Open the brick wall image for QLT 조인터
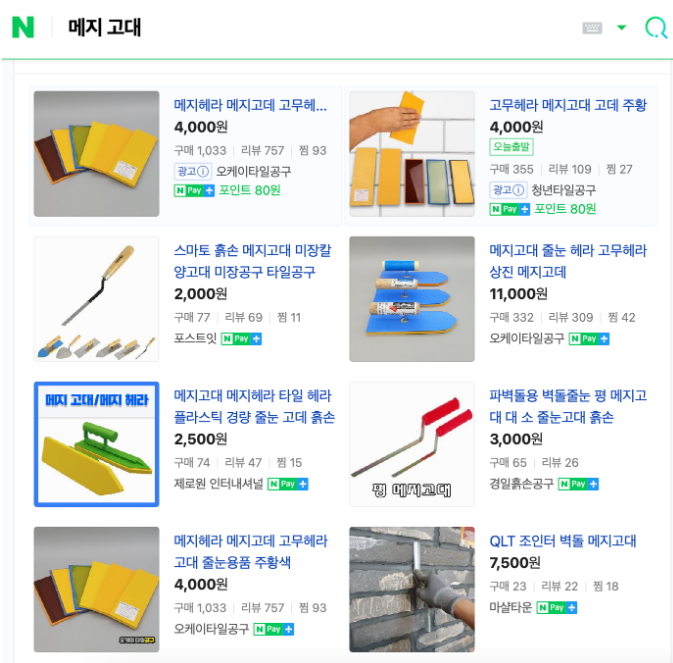Viewport: 673px width, 663px height. tap(411, 589)
